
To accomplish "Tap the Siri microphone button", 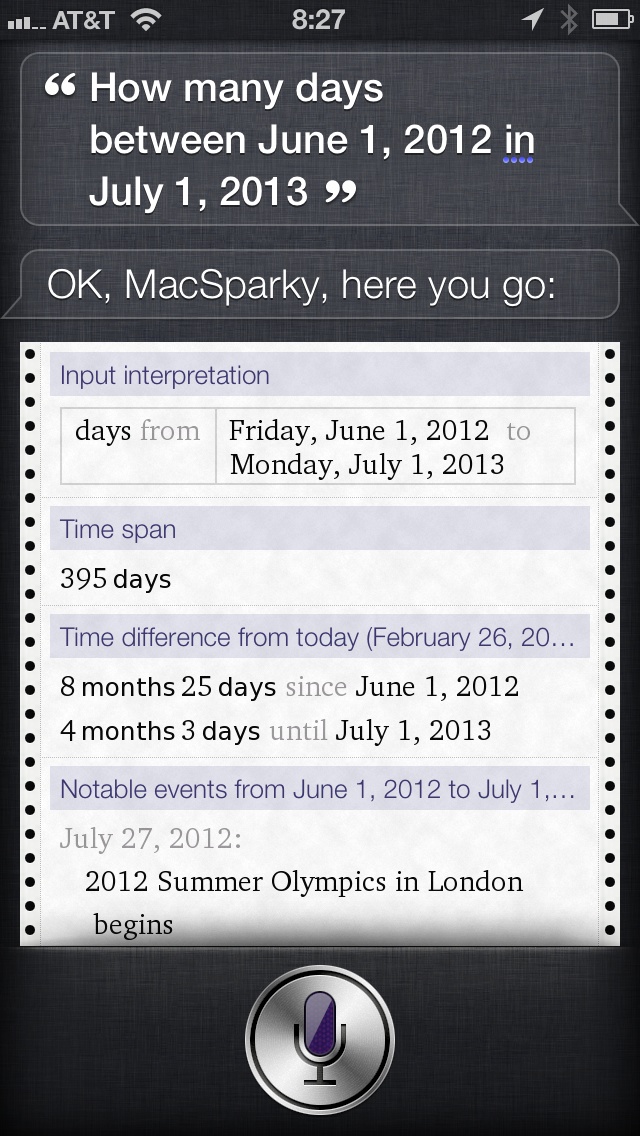I will click(x=320, y=1039).
